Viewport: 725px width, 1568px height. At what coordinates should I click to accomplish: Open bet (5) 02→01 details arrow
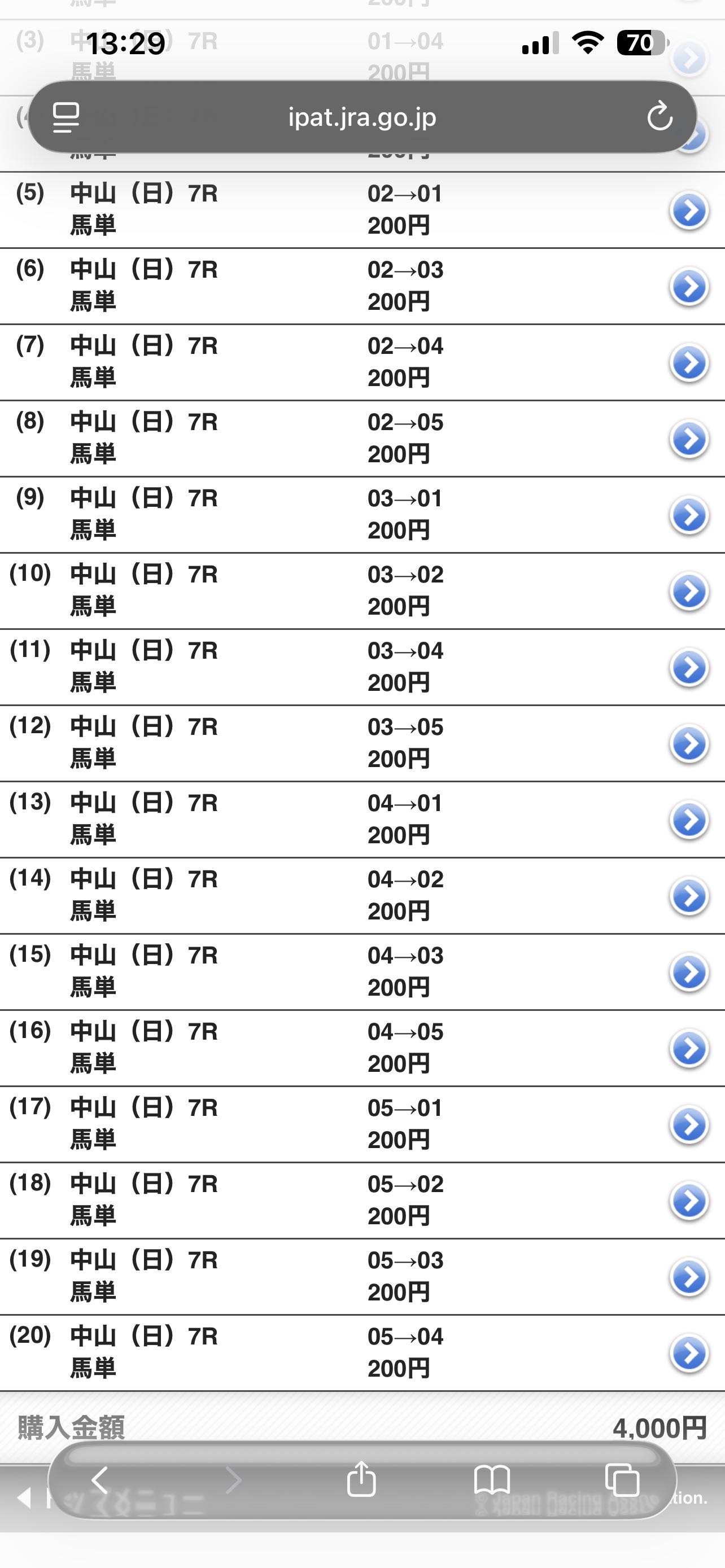click(x=688, y=211)
